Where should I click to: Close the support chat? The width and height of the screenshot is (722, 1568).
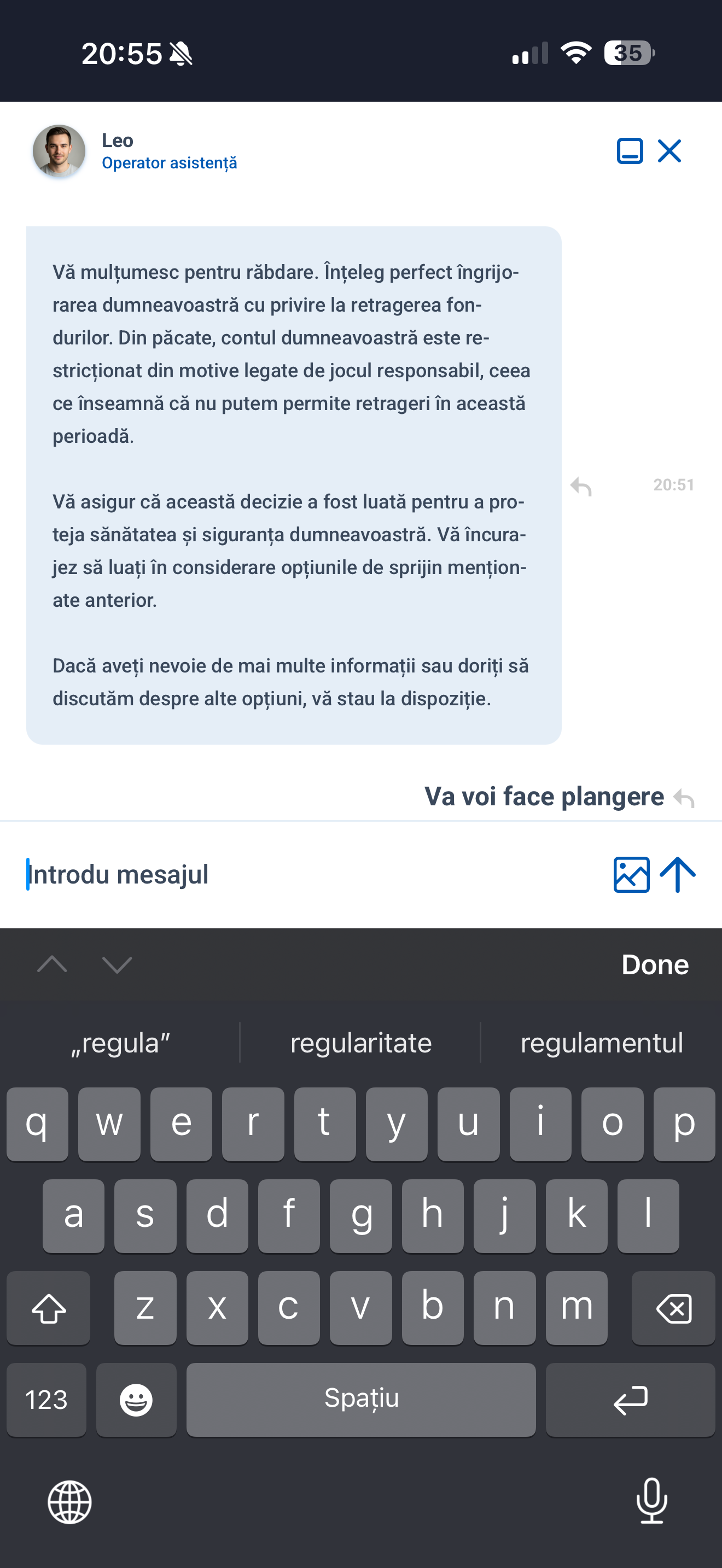669,151
